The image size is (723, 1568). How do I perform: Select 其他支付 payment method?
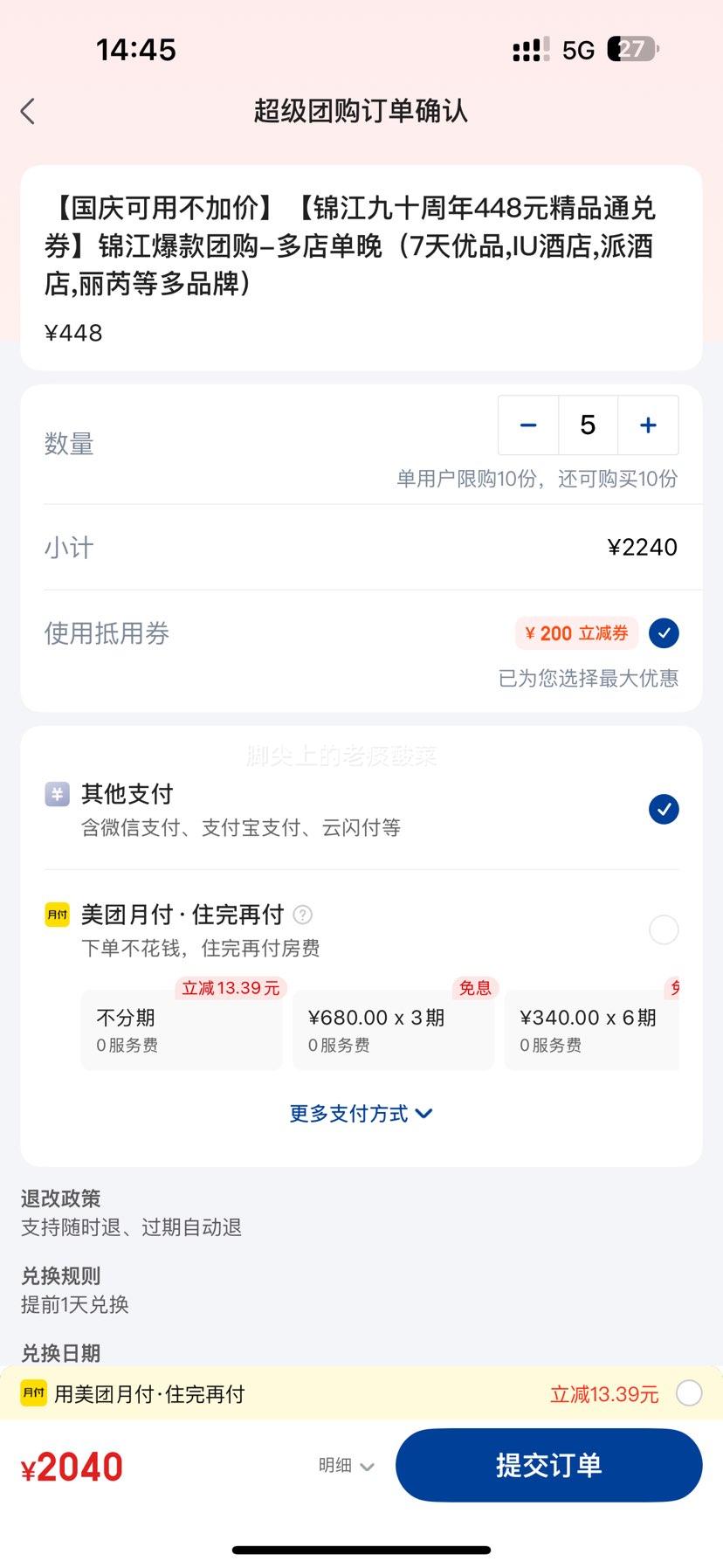(664, 809)
